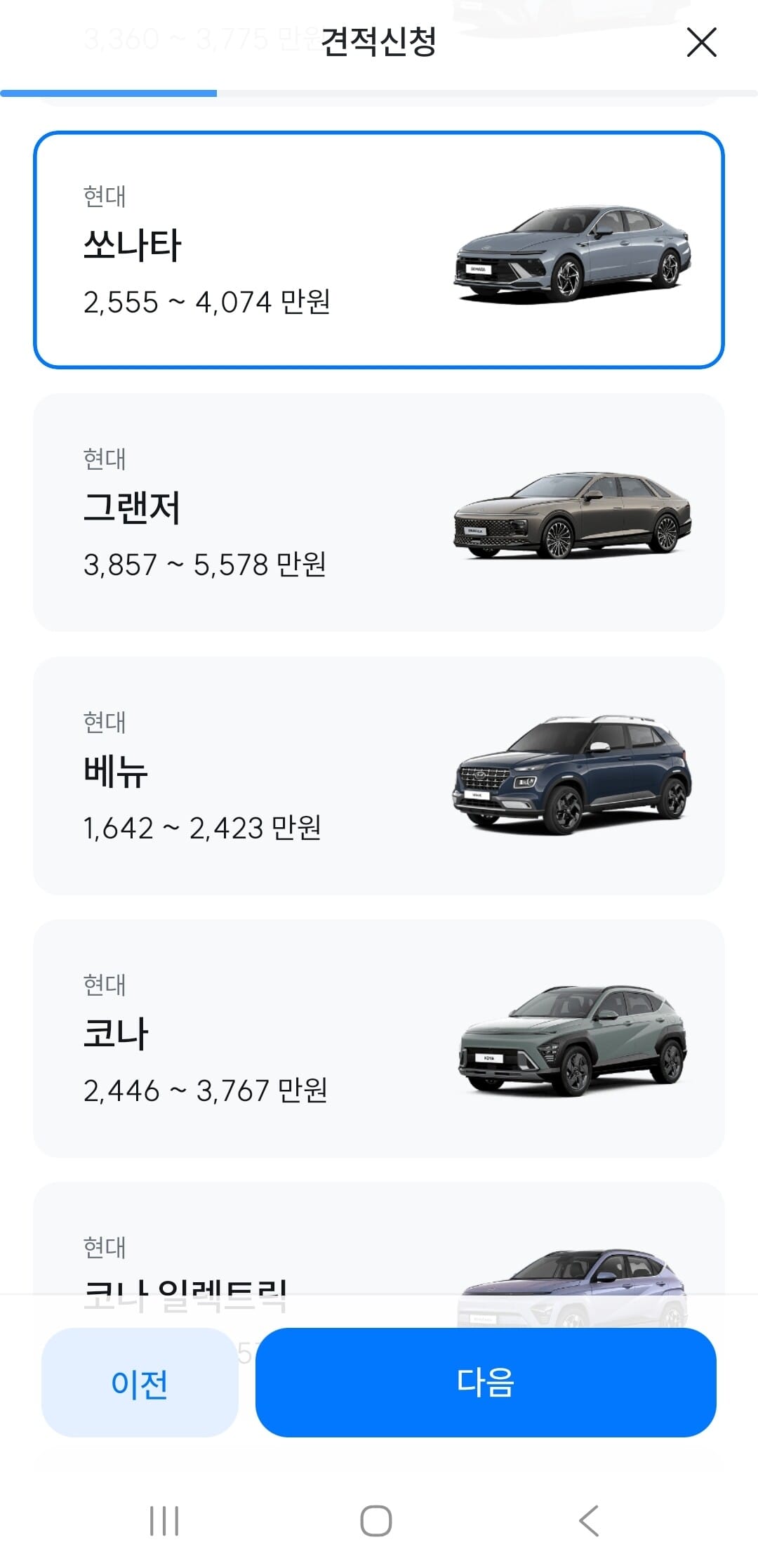
Task: Close the 견적신청 screen
Action: 702,42
